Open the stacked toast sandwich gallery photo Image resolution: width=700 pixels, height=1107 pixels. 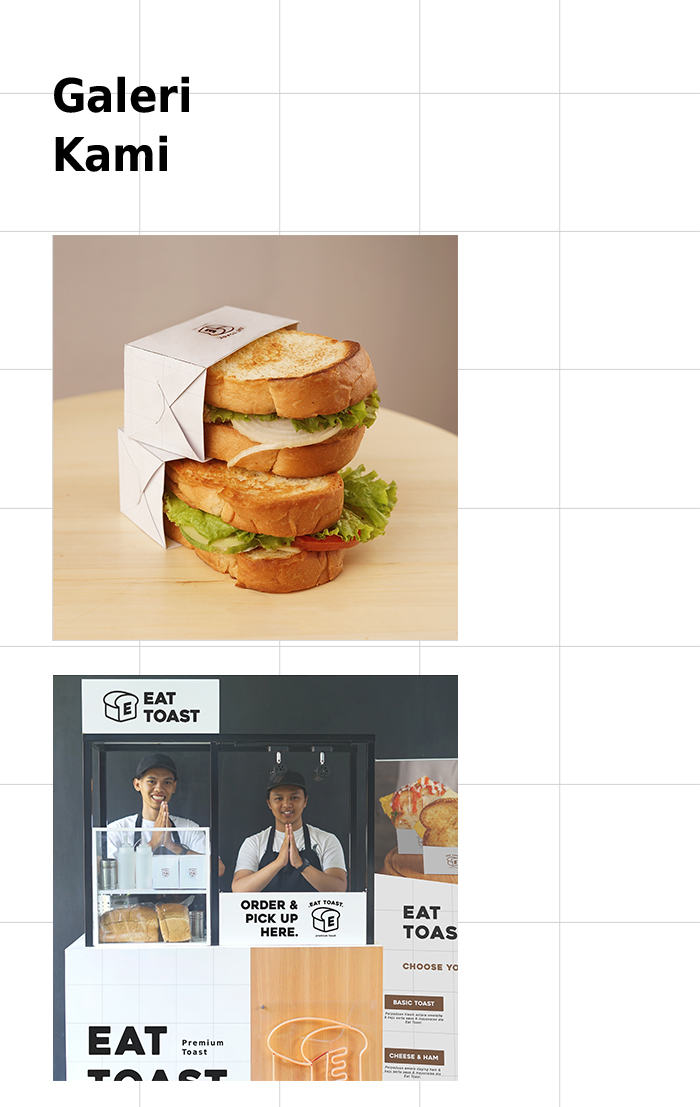(255, 438)
